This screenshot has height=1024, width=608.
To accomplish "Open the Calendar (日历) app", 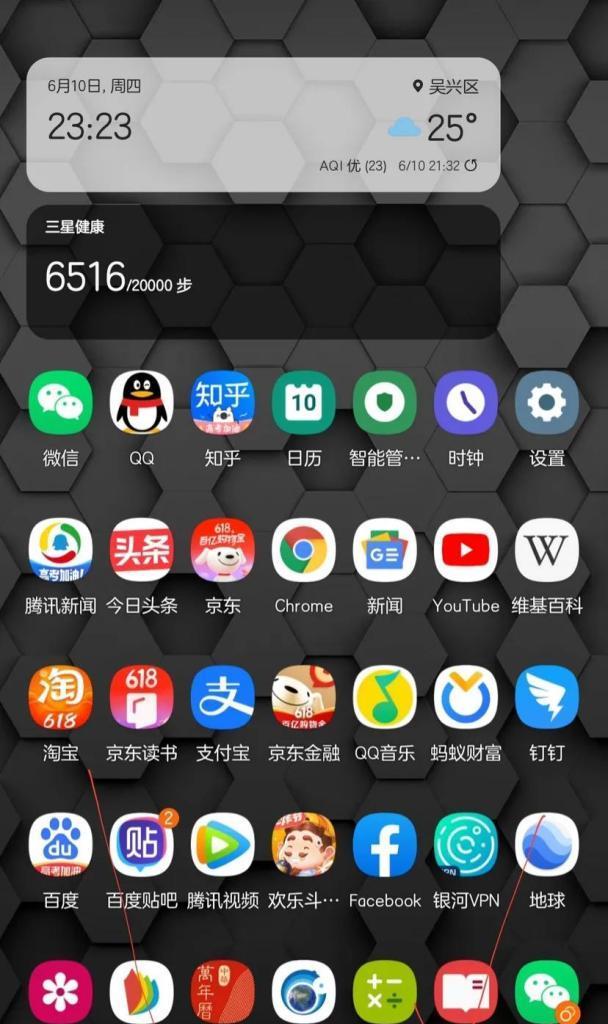I will 304,402.
